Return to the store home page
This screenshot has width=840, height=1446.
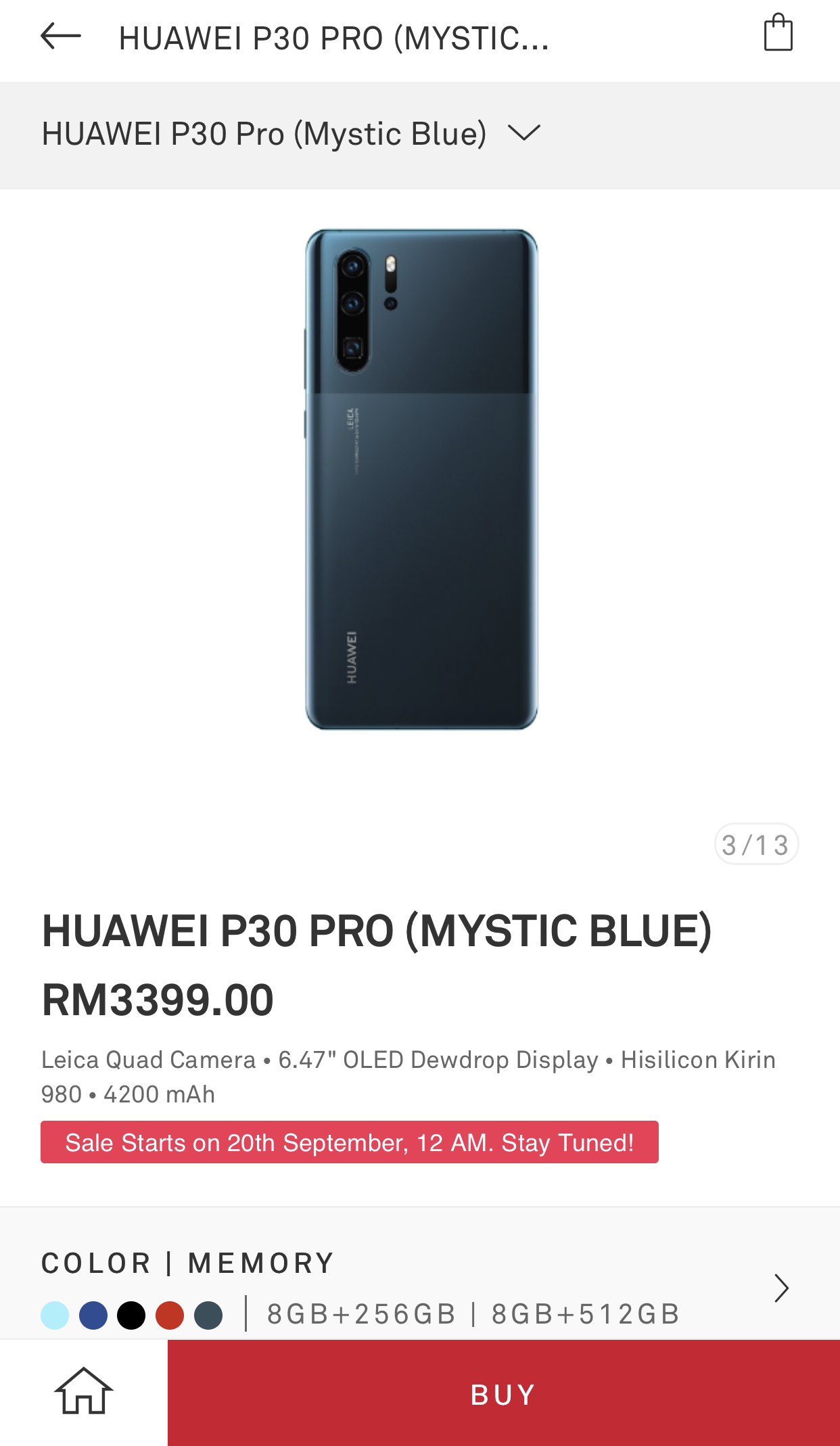click(83, 1392)
